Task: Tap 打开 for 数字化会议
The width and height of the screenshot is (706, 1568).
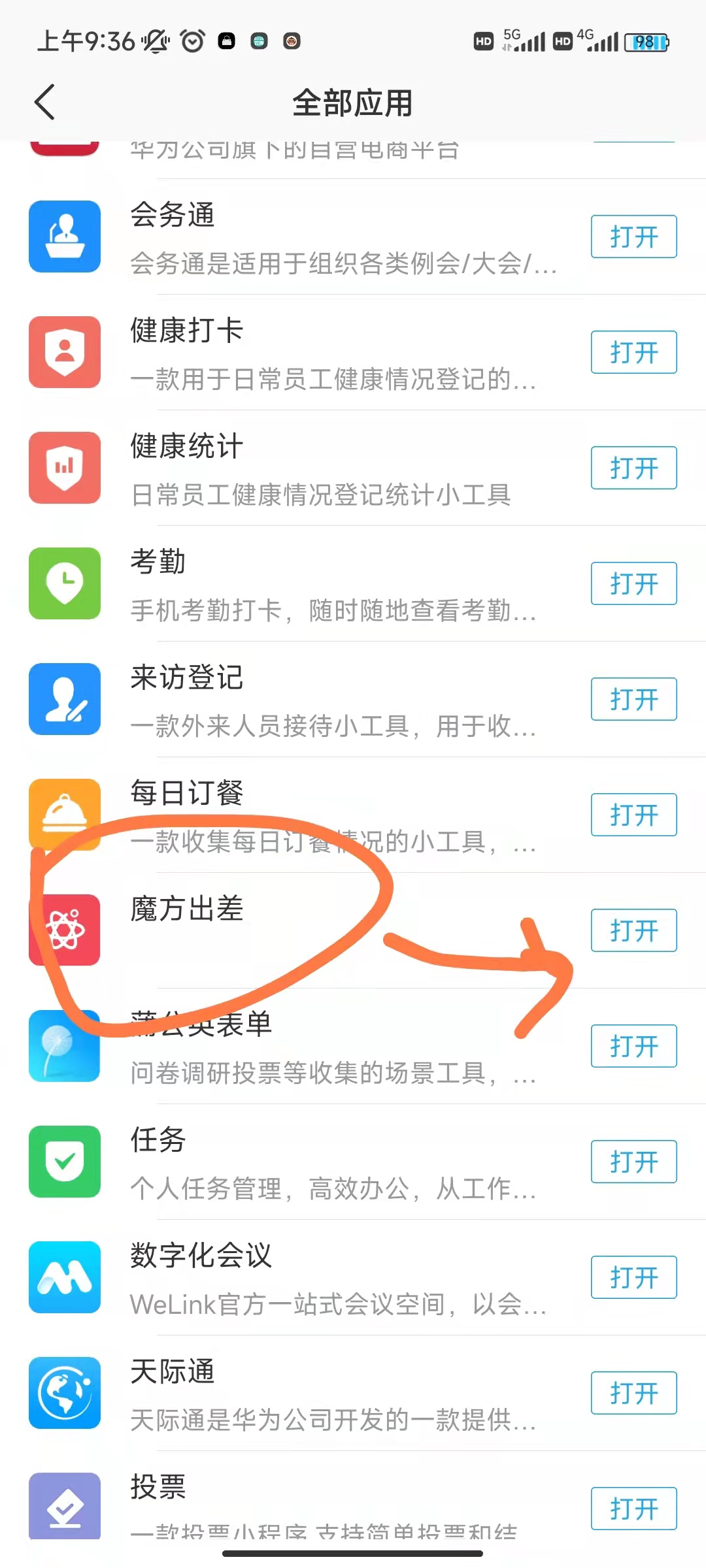Action: pos(632,1278)
